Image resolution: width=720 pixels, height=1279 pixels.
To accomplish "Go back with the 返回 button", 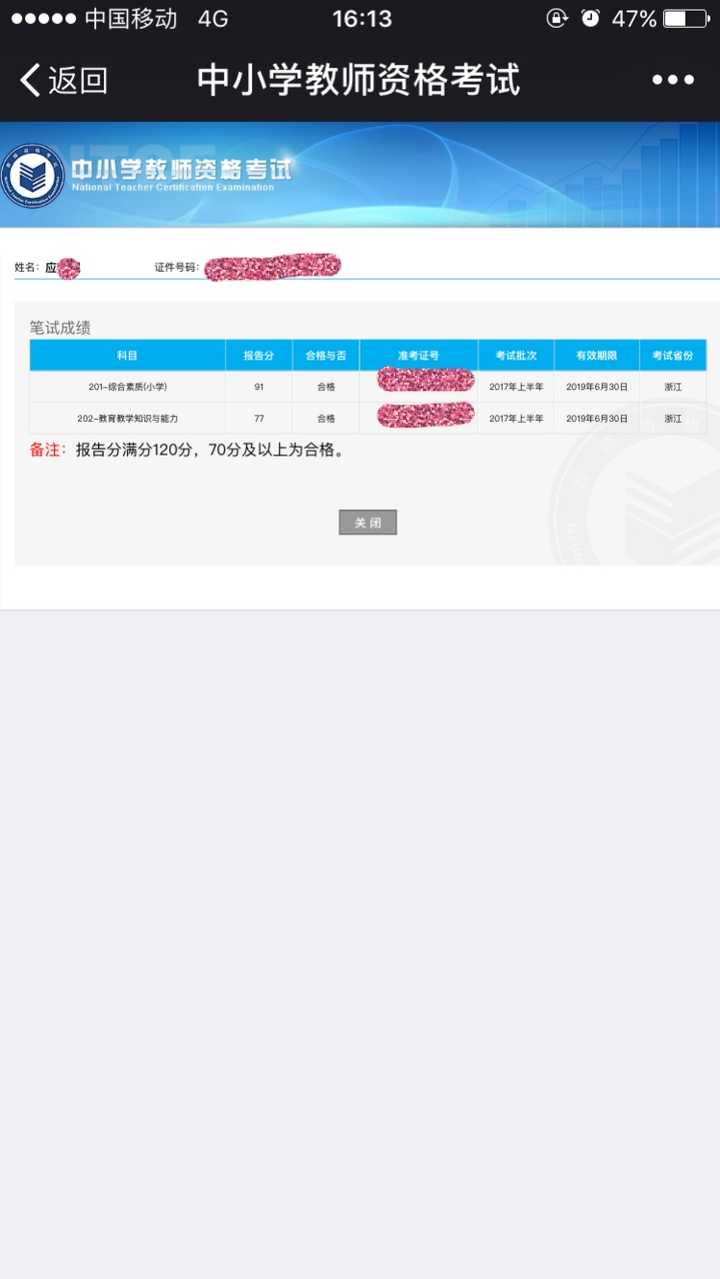I will click(64, 80).
